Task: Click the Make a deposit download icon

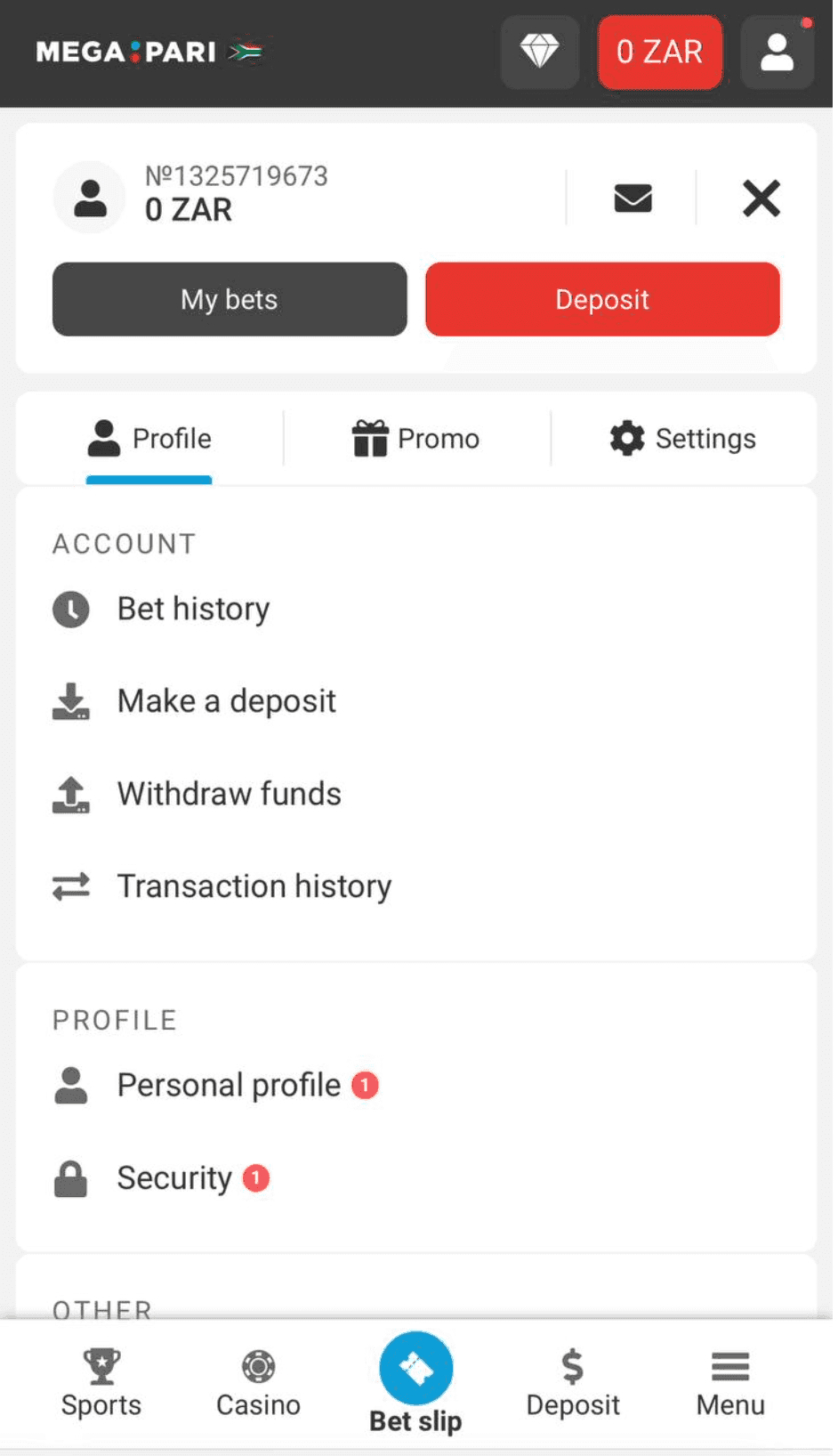Action: 71,702
